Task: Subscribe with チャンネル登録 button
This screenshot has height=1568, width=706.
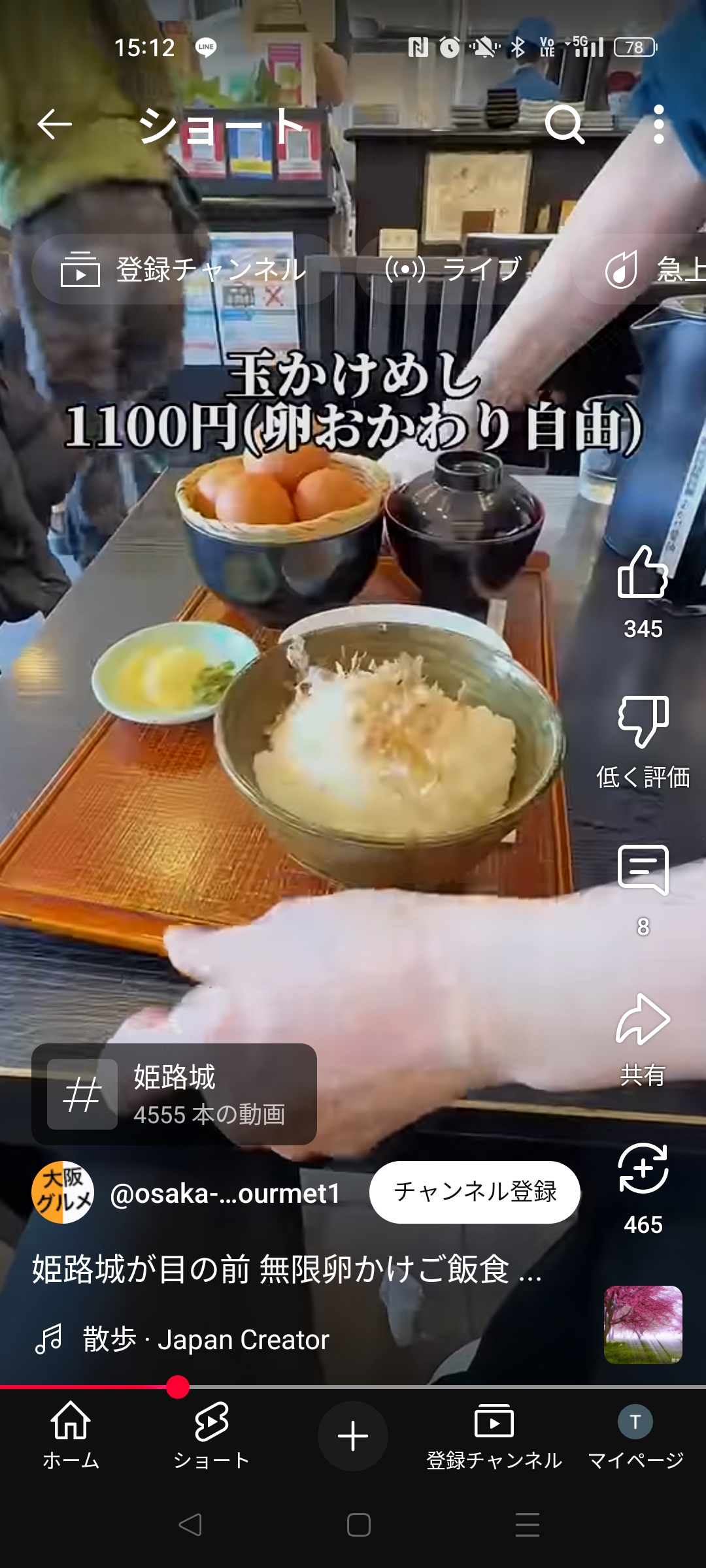Action: tap(475, 1192)
